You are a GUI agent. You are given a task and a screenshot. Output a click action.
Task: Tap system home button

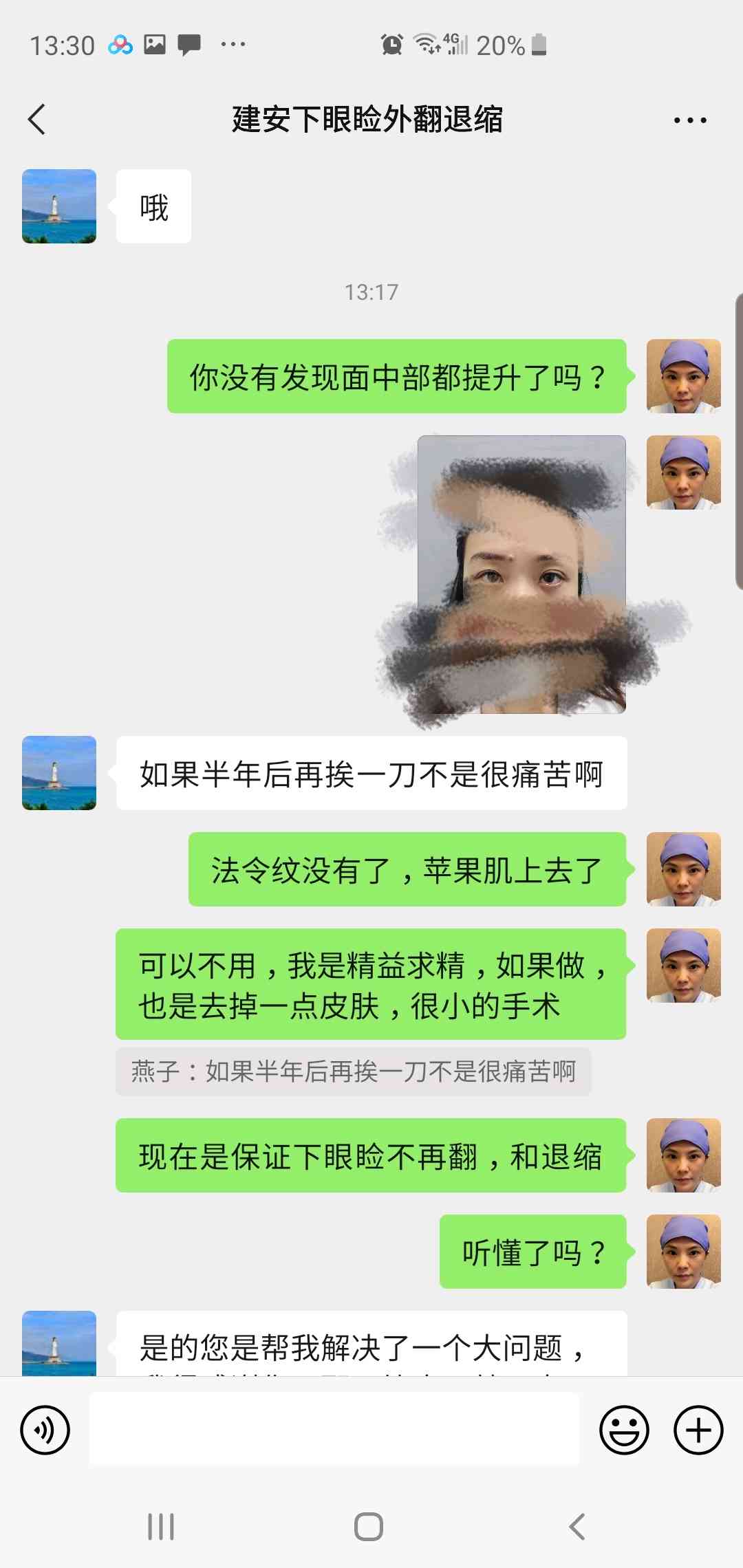tap(369, 1527)
